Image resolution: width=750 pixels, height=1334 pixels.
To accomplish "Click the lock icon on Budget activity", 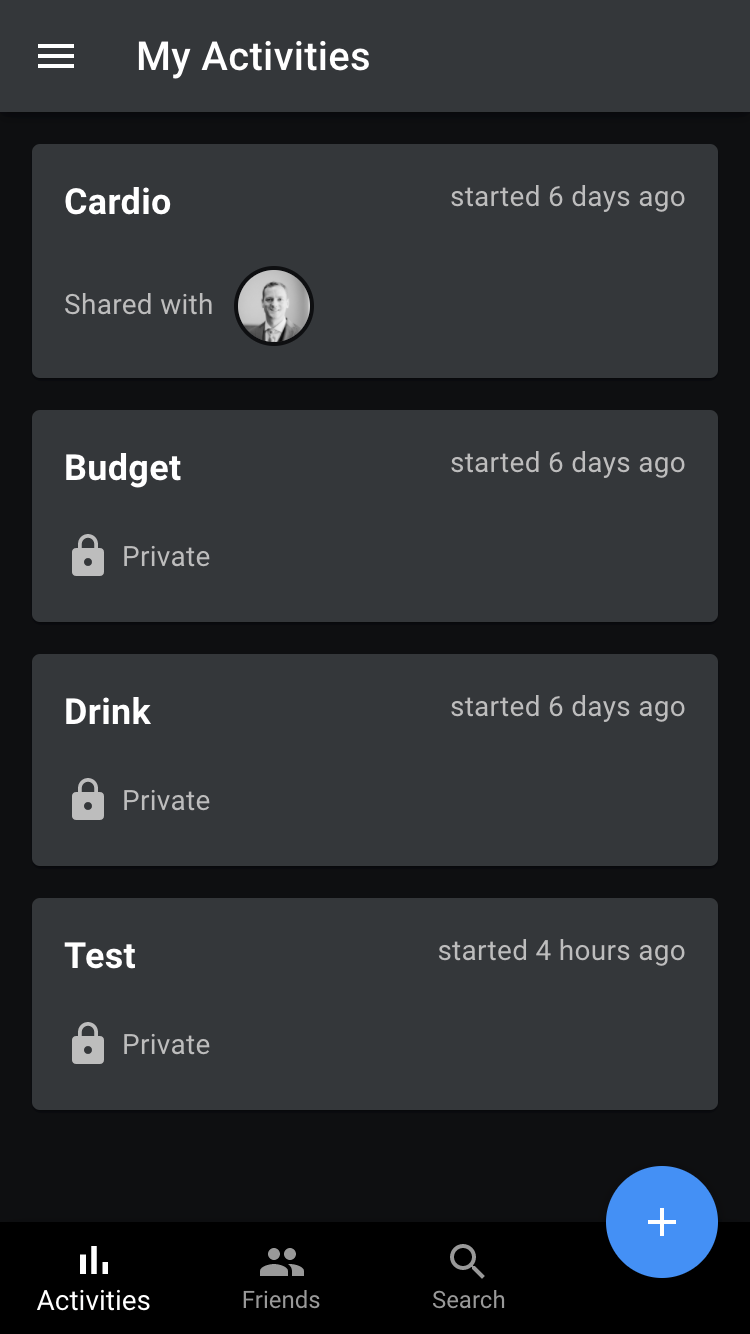I will (88, 556).
